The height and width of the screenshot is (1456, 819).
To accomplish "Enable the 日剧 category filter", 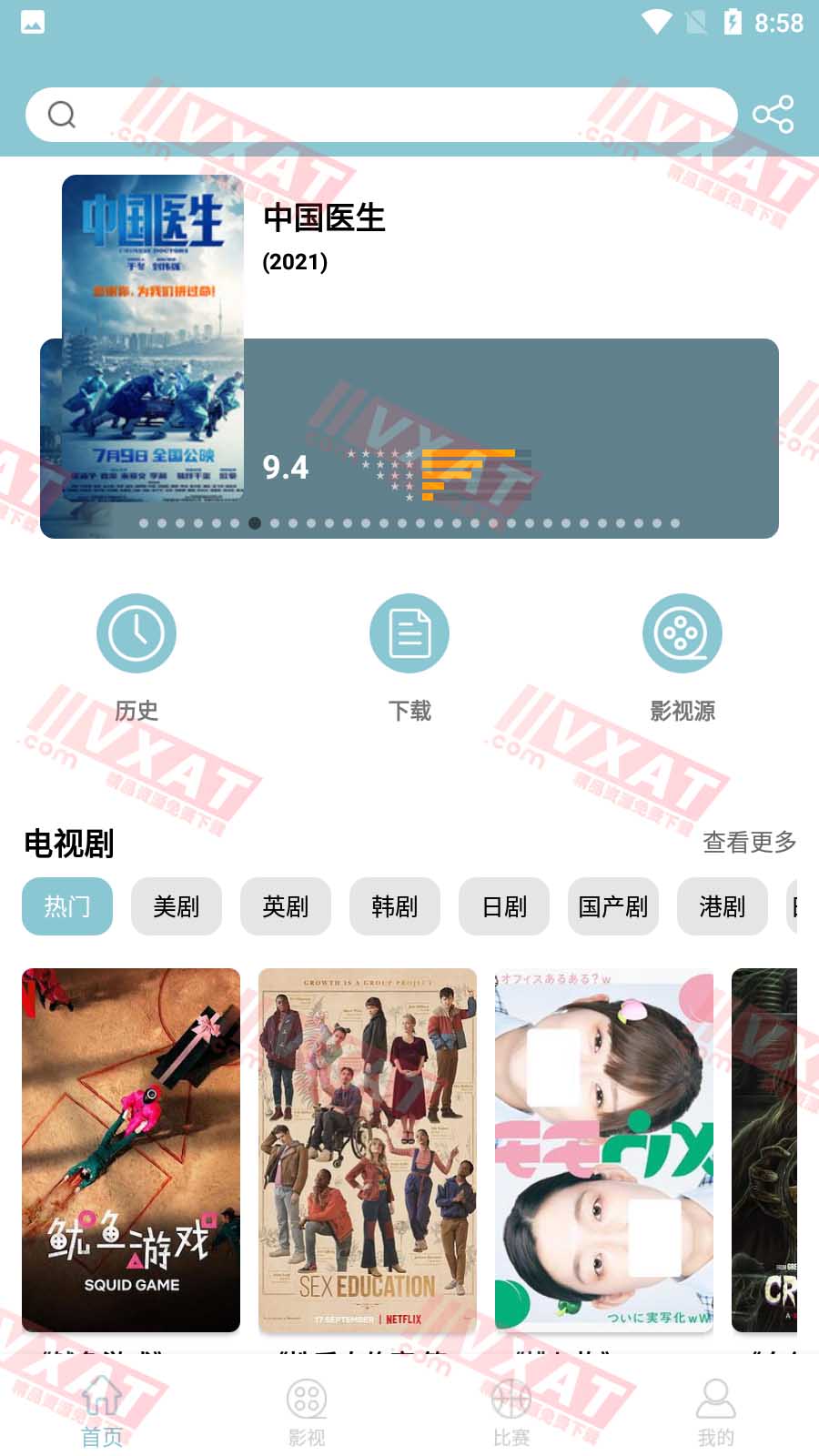I will [x=503, y=906].
